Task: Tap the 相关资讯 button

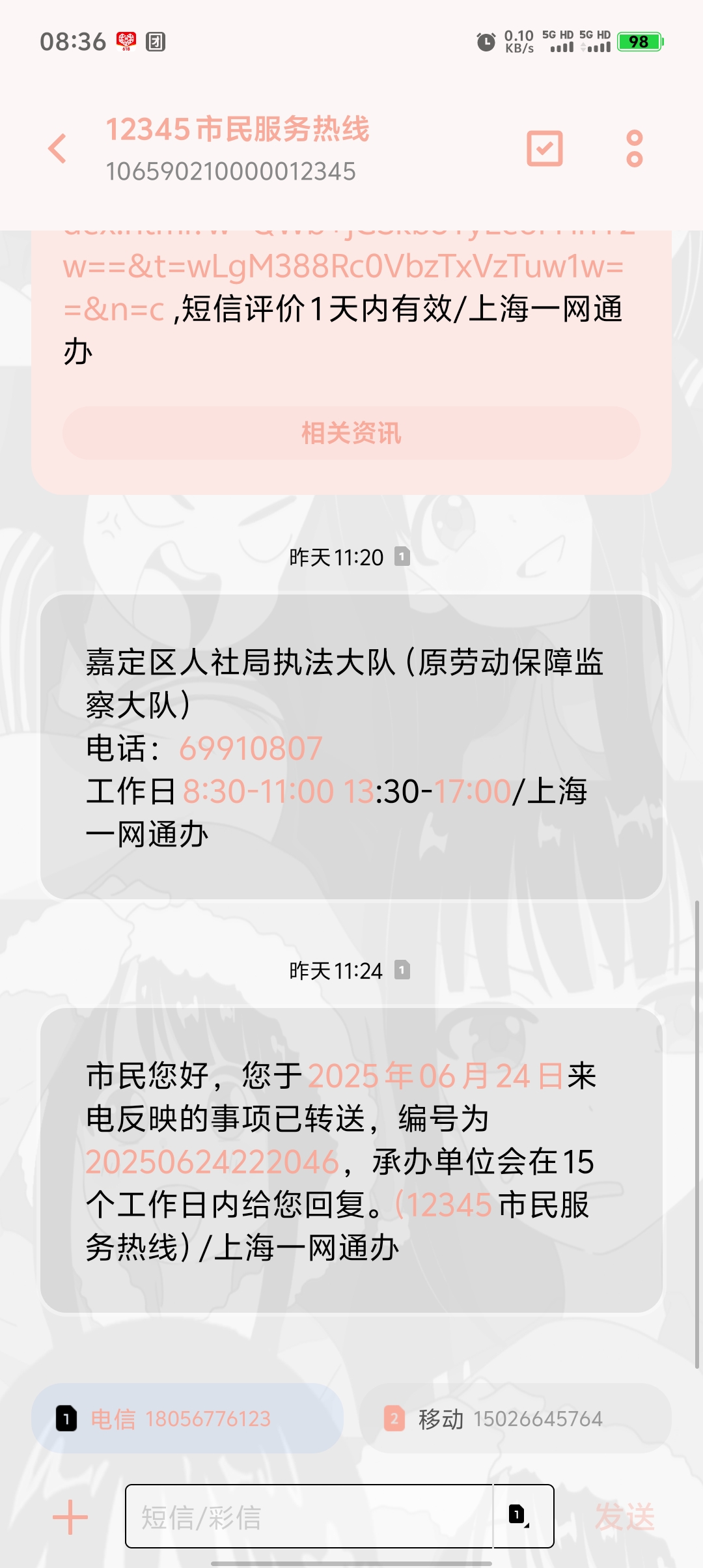Action: coord(351,433)
